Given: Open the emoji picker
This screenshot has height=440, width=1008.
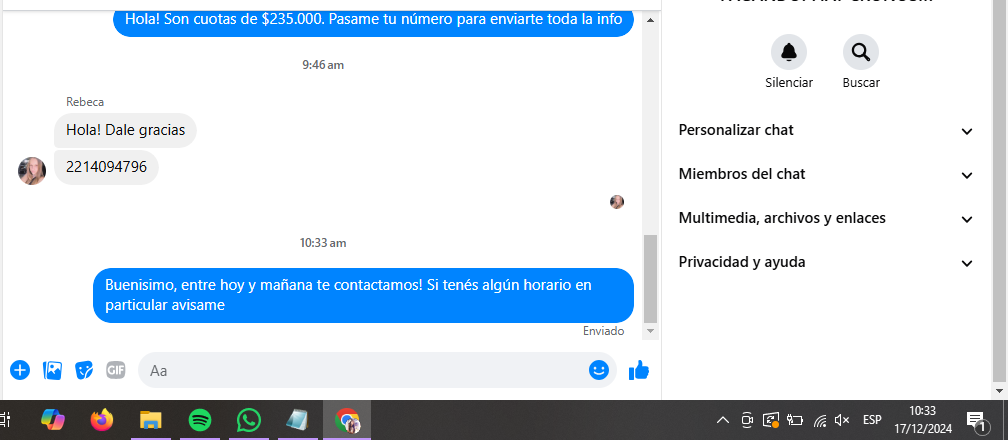Looking at the screenshot, I should tap(599, 370).
